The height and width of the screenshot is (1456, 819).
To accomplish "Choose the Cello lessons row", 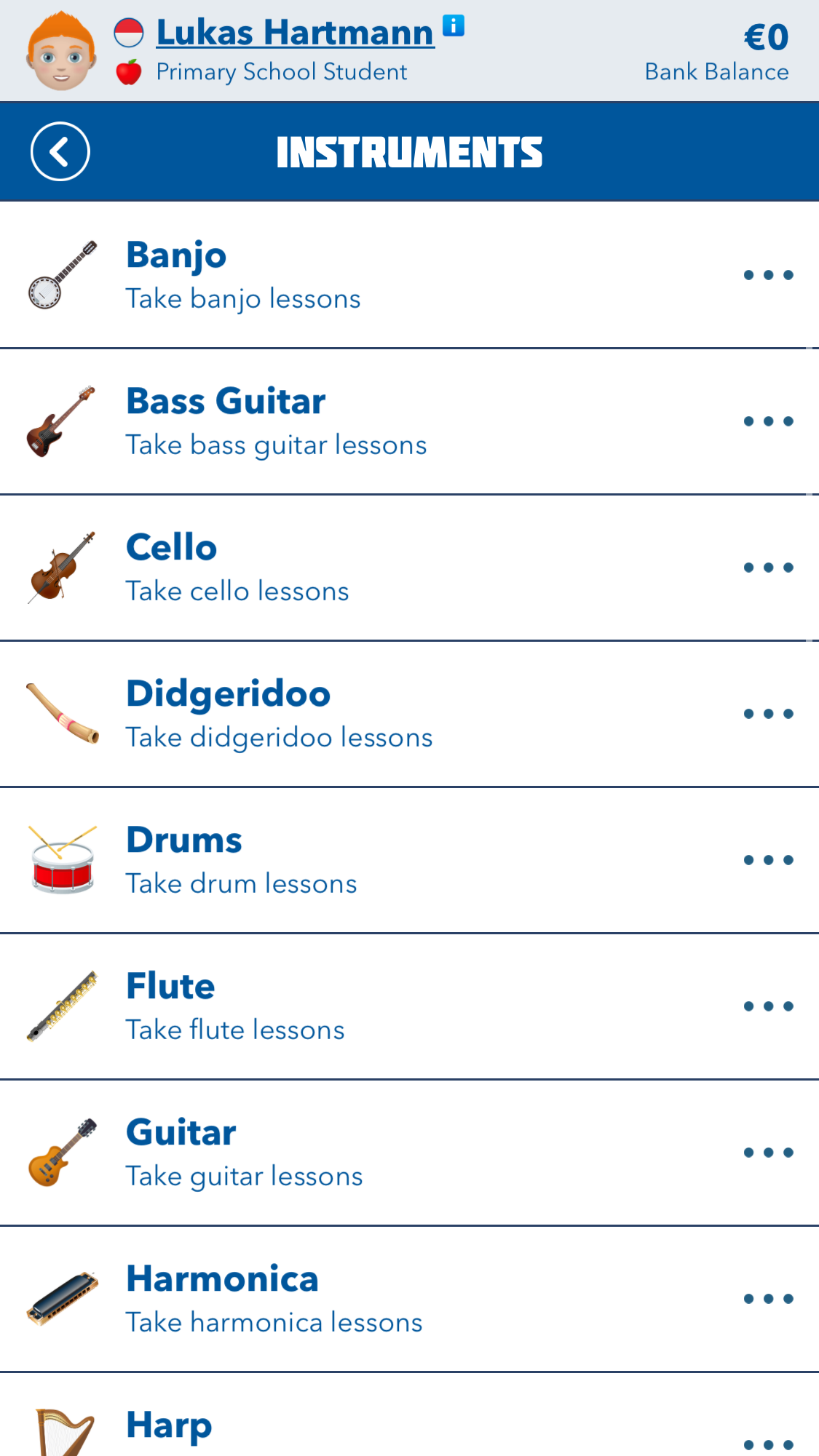I will coord(408,568).
